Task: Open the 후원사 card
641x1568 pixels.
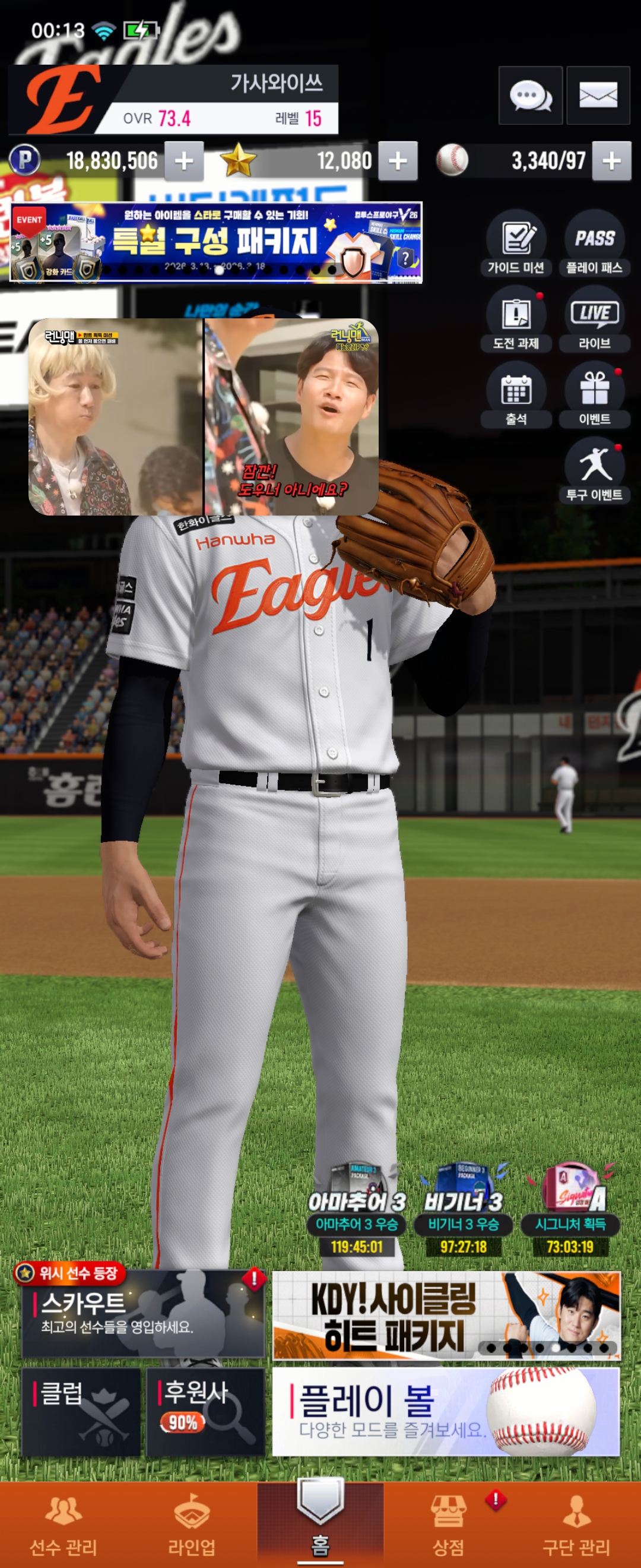Action: 205,1412
